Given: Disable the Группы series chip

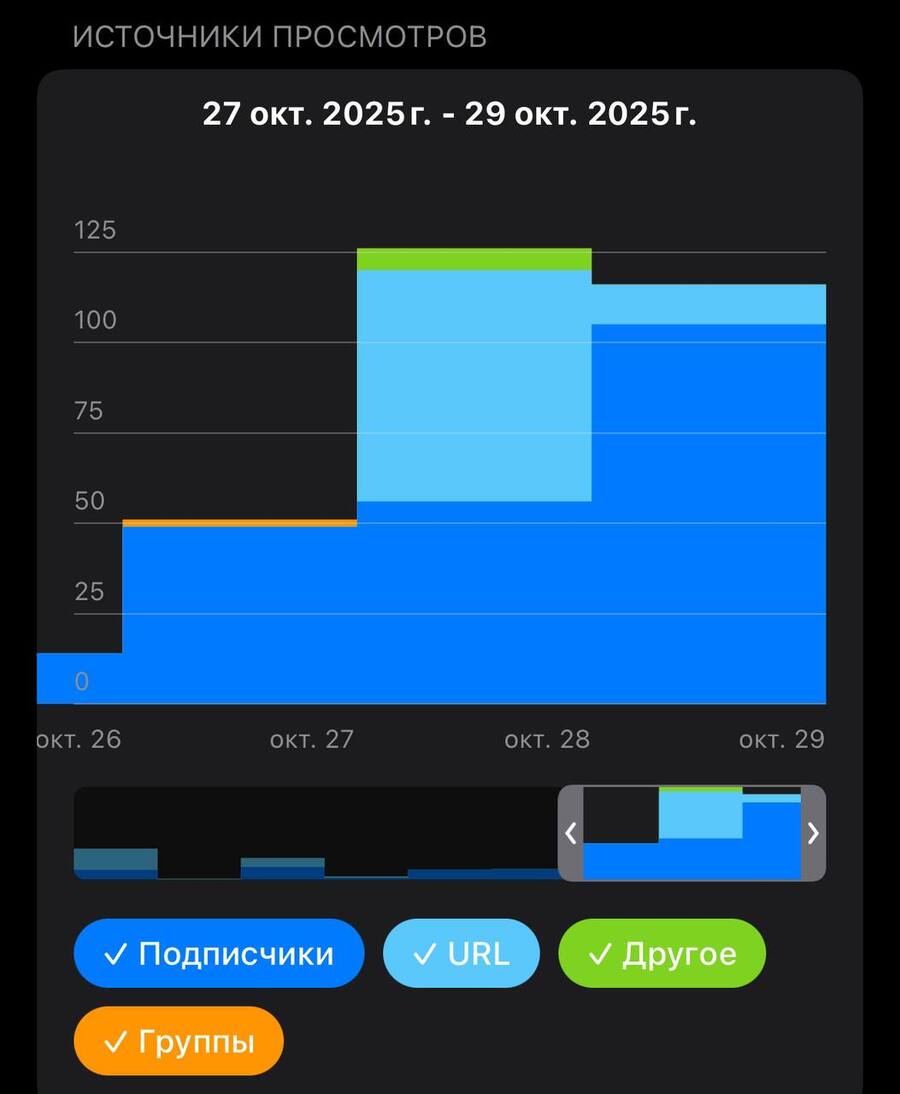Looking at the screenshot, I should tap(179, 1041).
